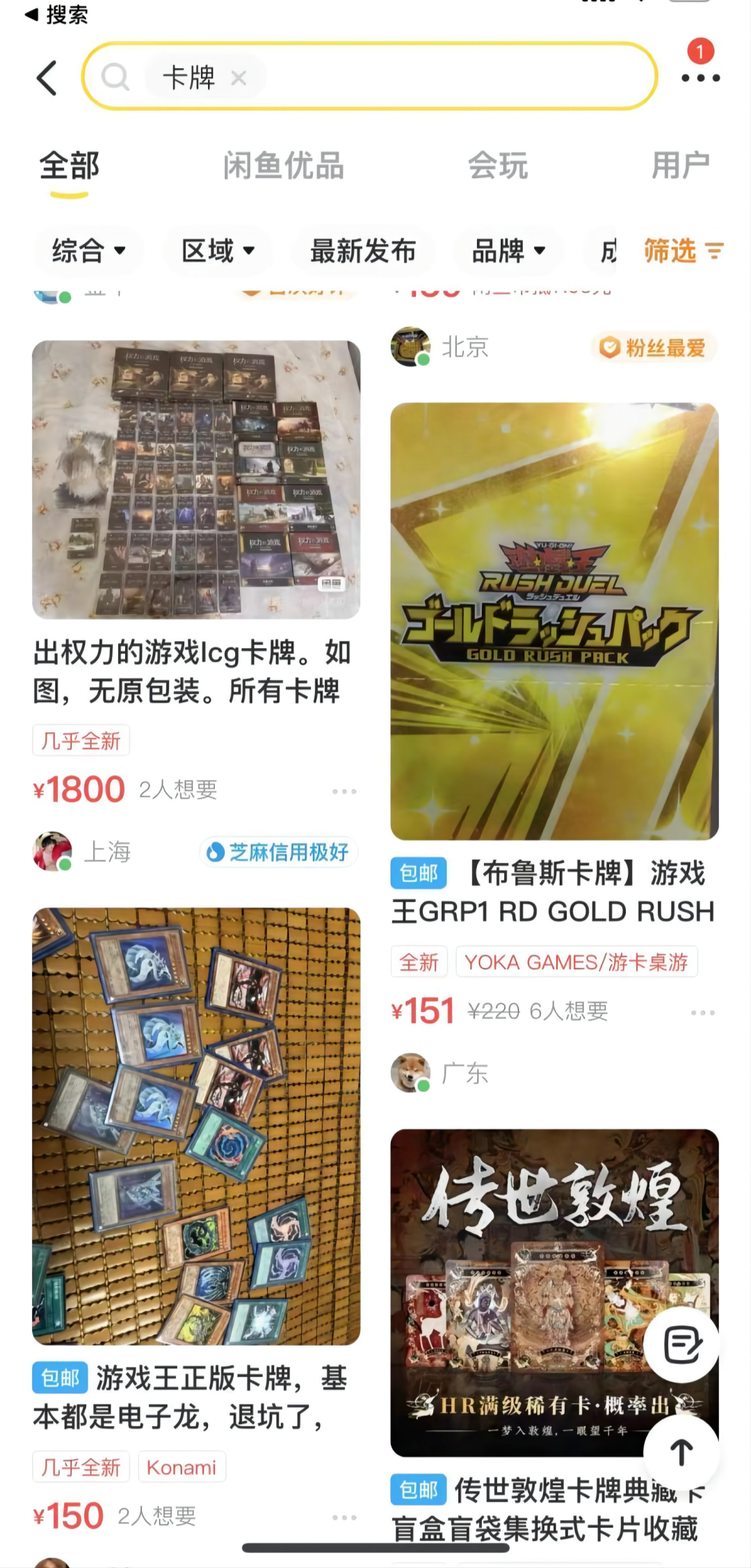Switch to the 闲鱼优品 tab
751x1568 pixels.
(x=284, y=166)
